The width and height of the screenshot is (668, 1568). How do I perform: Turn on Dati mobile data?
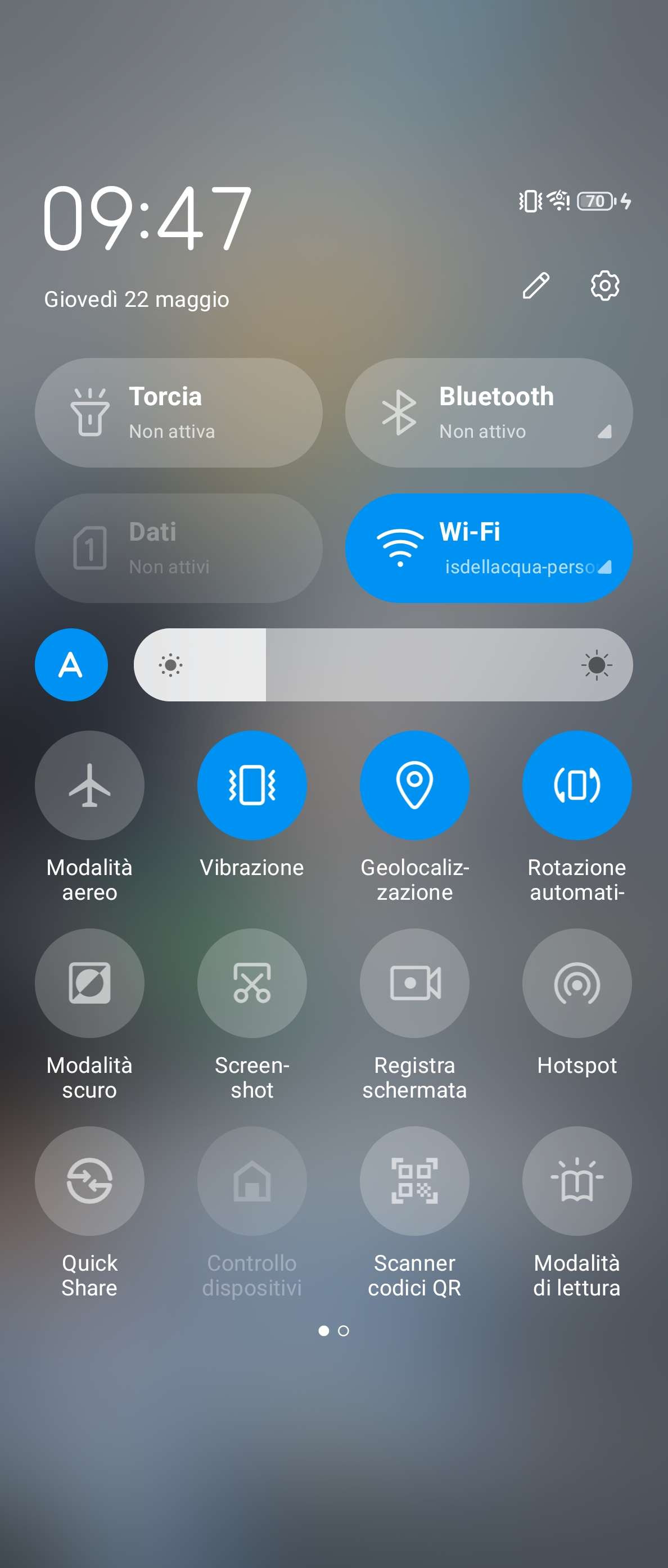pos(178,548)
